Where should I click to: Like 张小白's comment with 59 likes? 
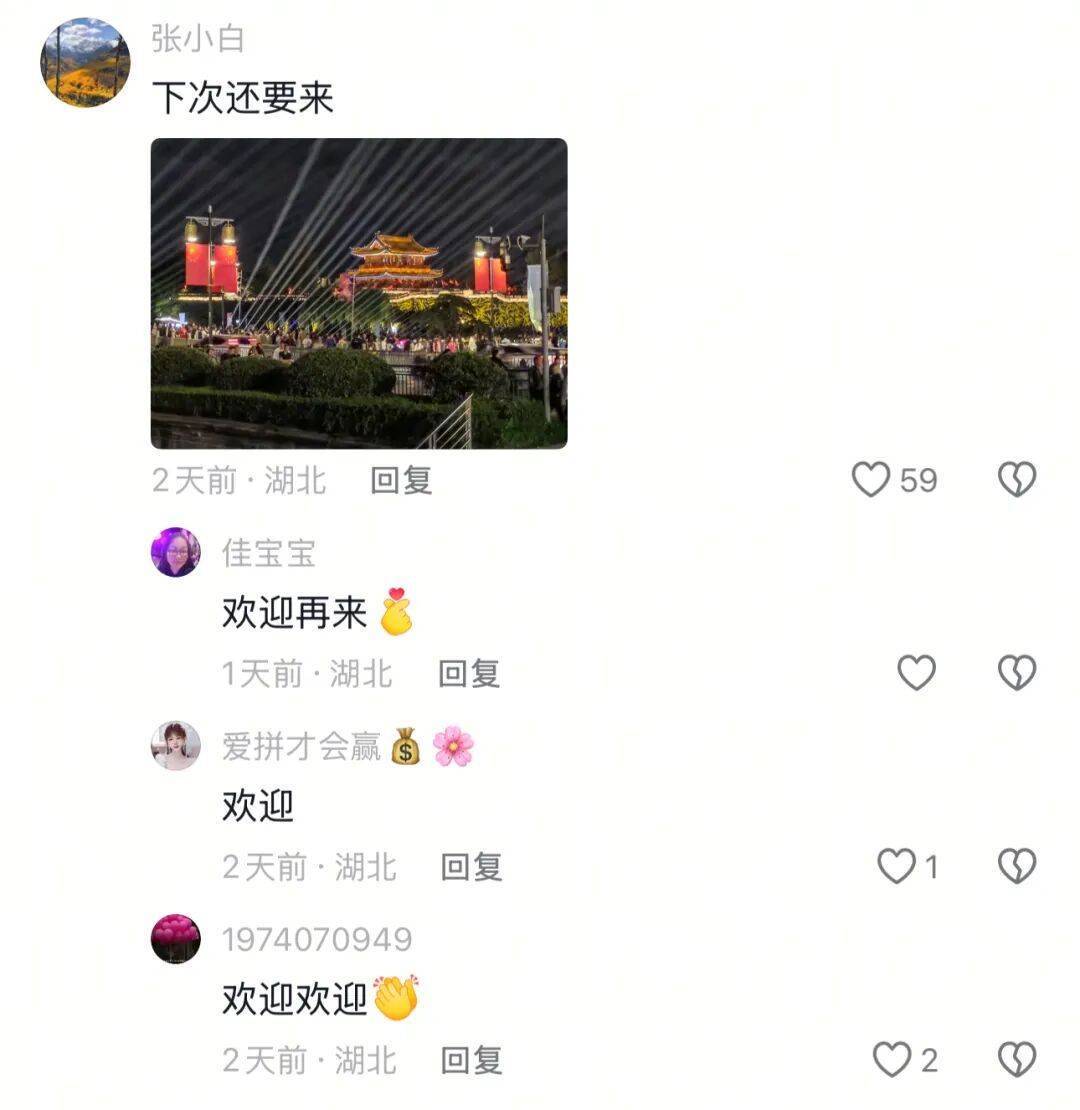[871, 480]
